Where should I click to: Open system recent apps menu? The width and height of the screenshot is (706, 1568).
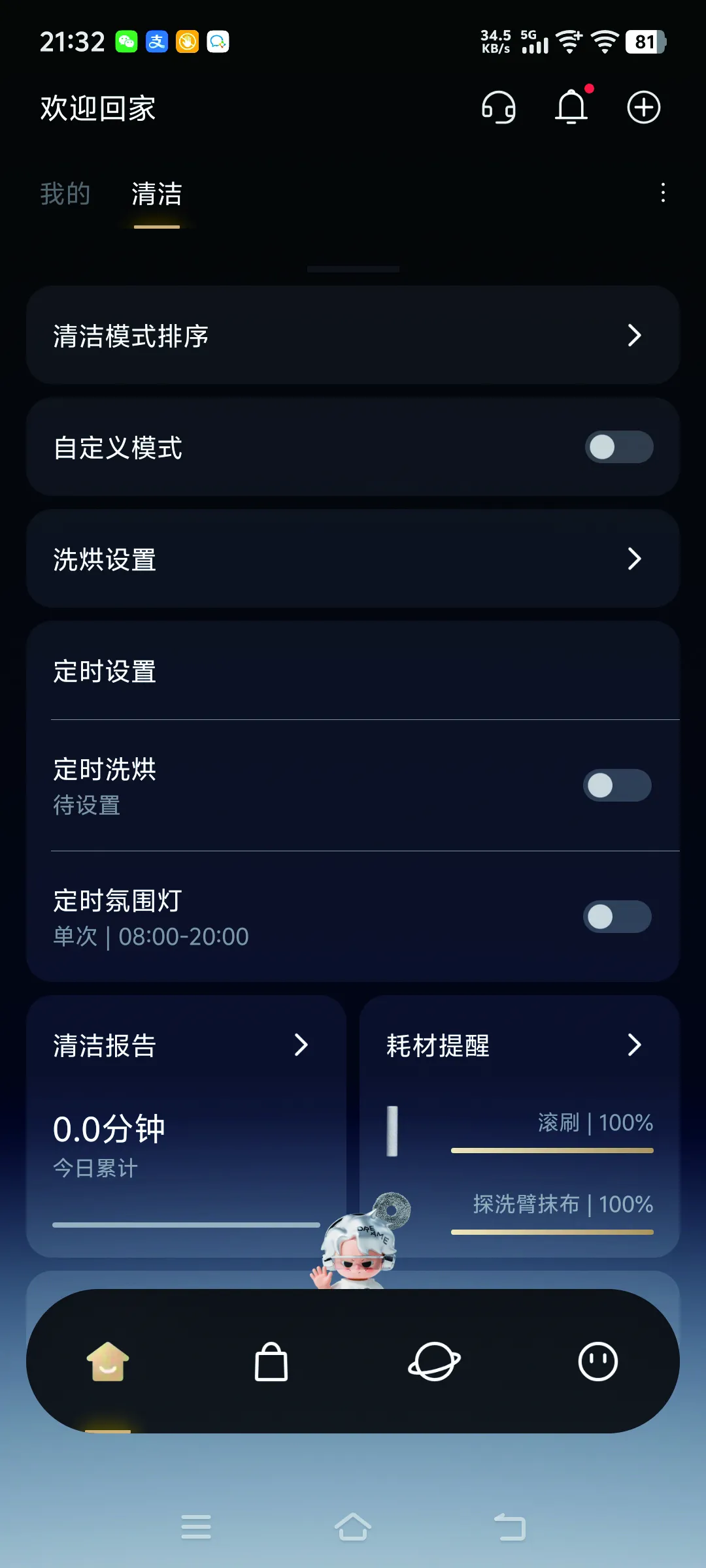point(196,1527)
